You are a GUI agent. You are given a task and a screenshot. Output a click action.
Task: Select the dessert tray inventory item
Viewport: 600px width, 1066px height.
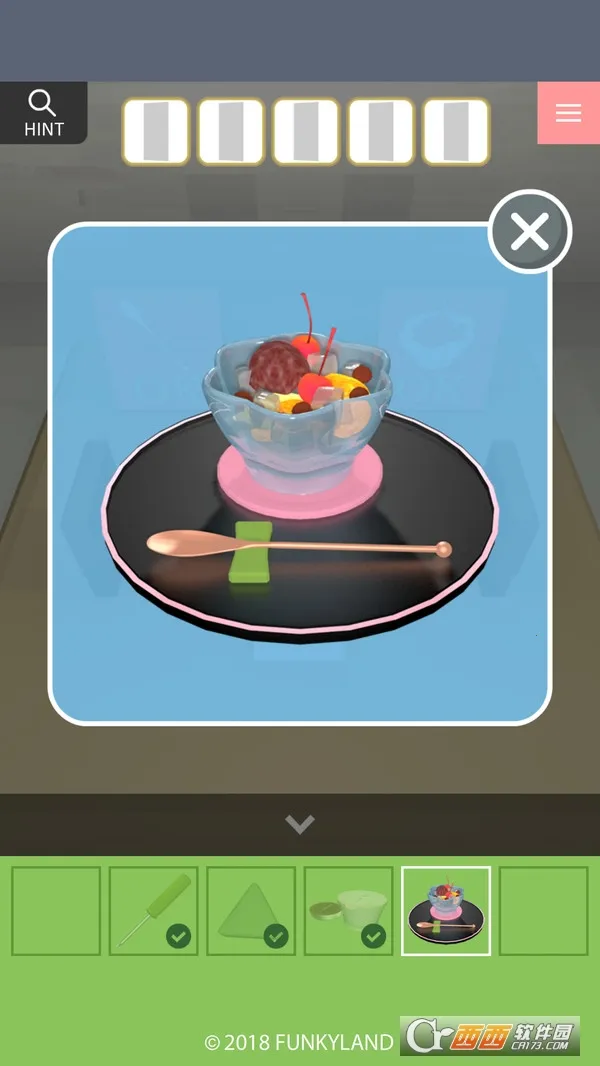click(445, 910)
